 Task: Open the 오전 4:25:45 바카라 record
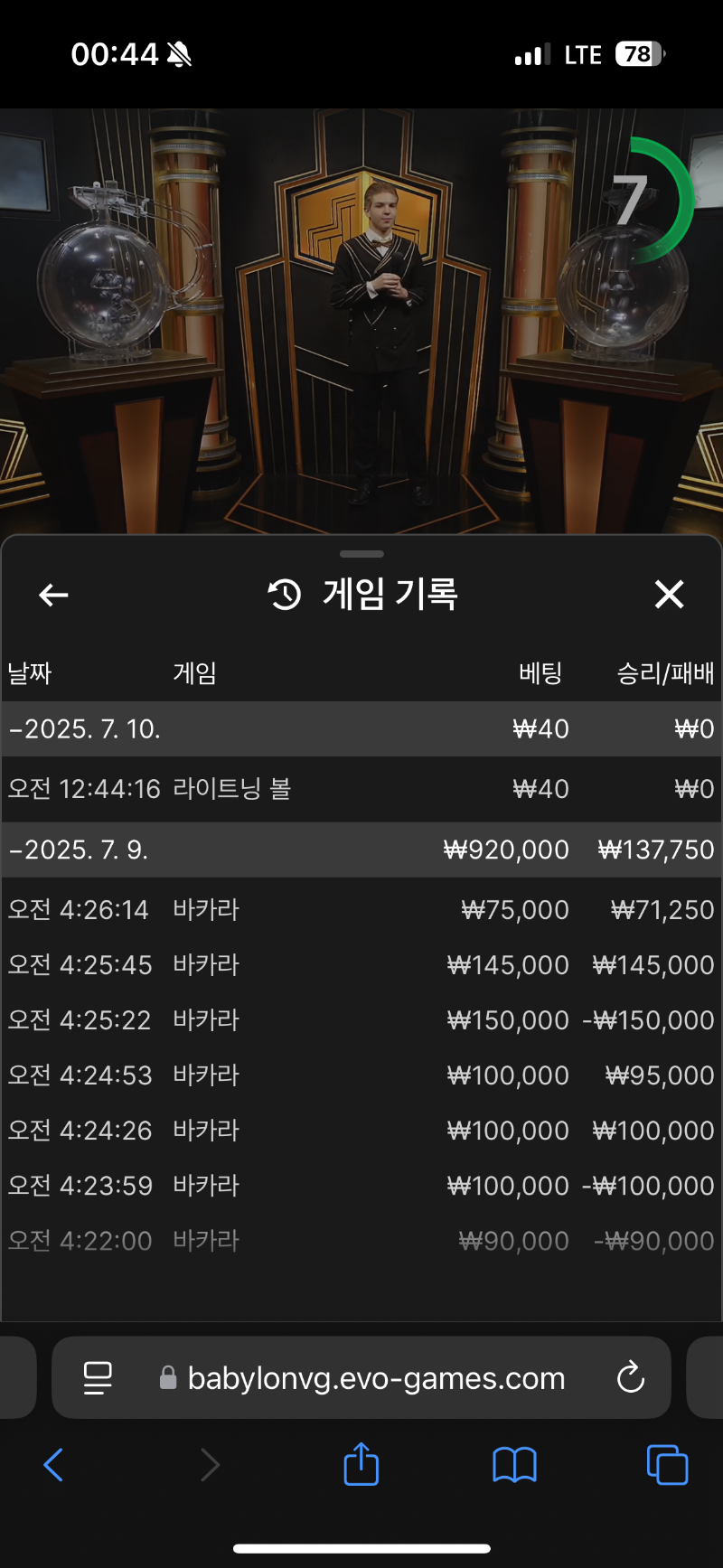[361, 964]
